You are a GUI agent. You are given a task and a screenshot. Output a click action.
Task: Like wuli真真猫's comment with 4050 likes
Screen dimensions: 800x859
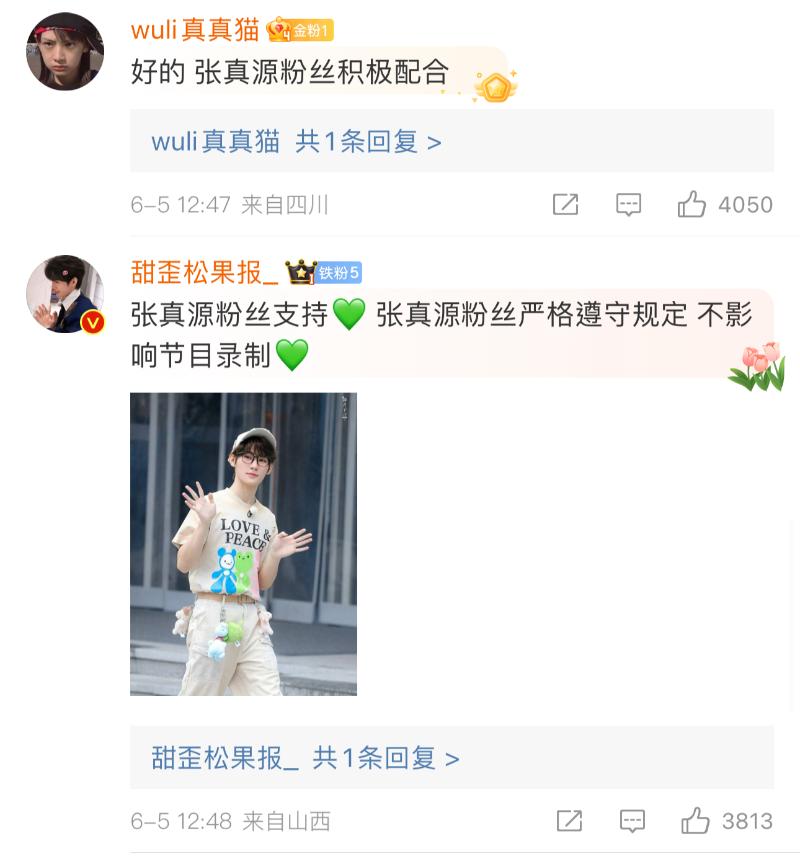click(692, 205)
